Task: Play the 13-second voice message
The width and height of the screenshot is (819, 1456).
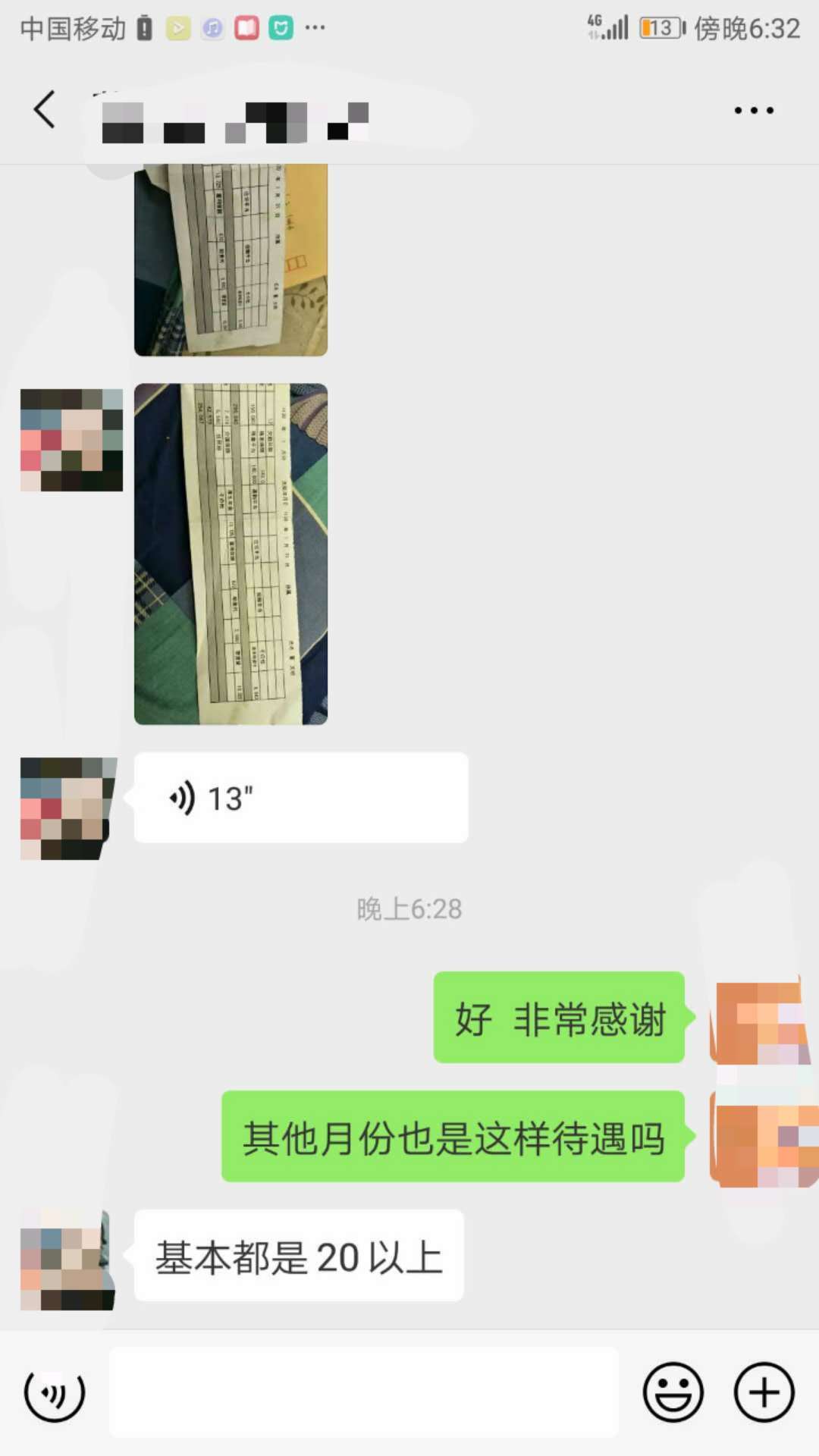Action: [300, 798]
